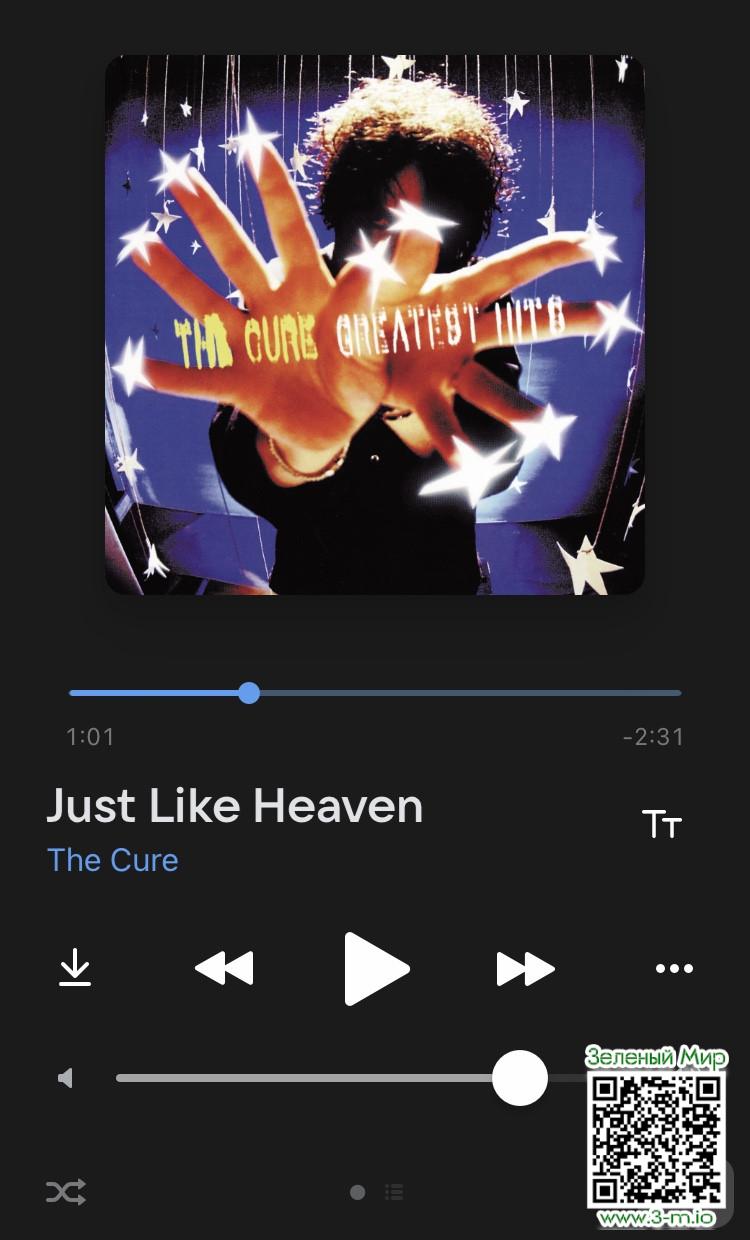Open the play queue list
This screenshot has width=750, height=1240.
[394, 1192]
